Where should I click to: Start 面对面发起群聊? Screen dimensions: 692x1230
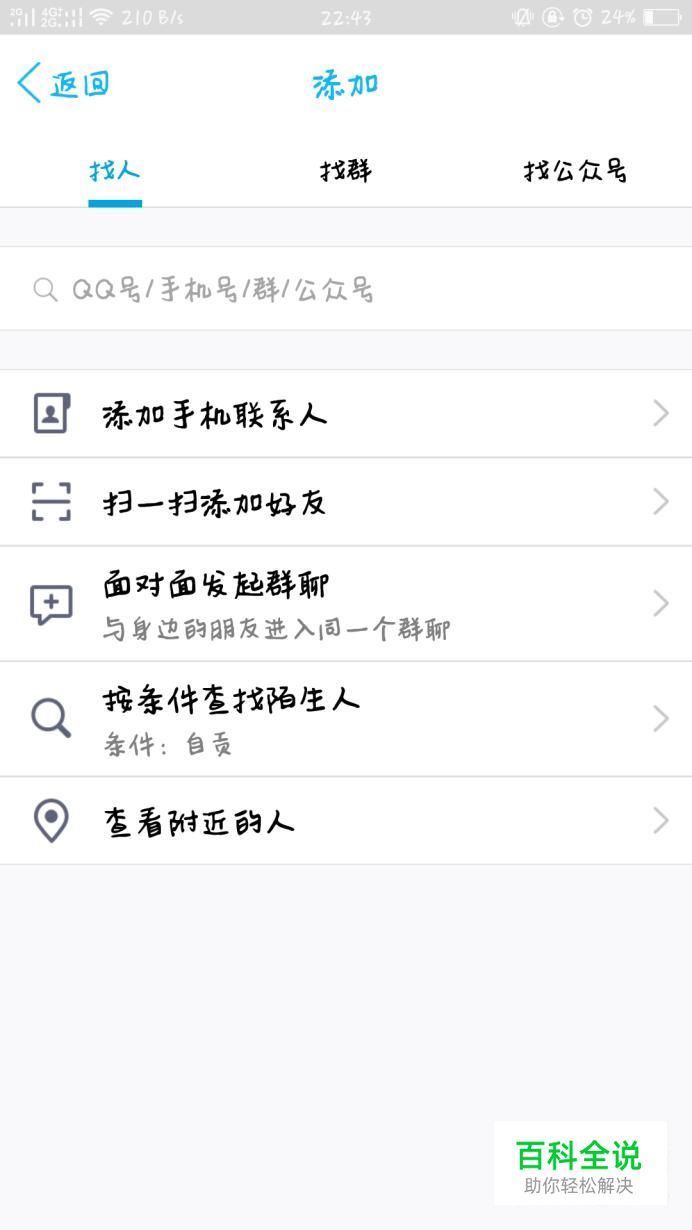pyautogui.click(x=346, y=604)
